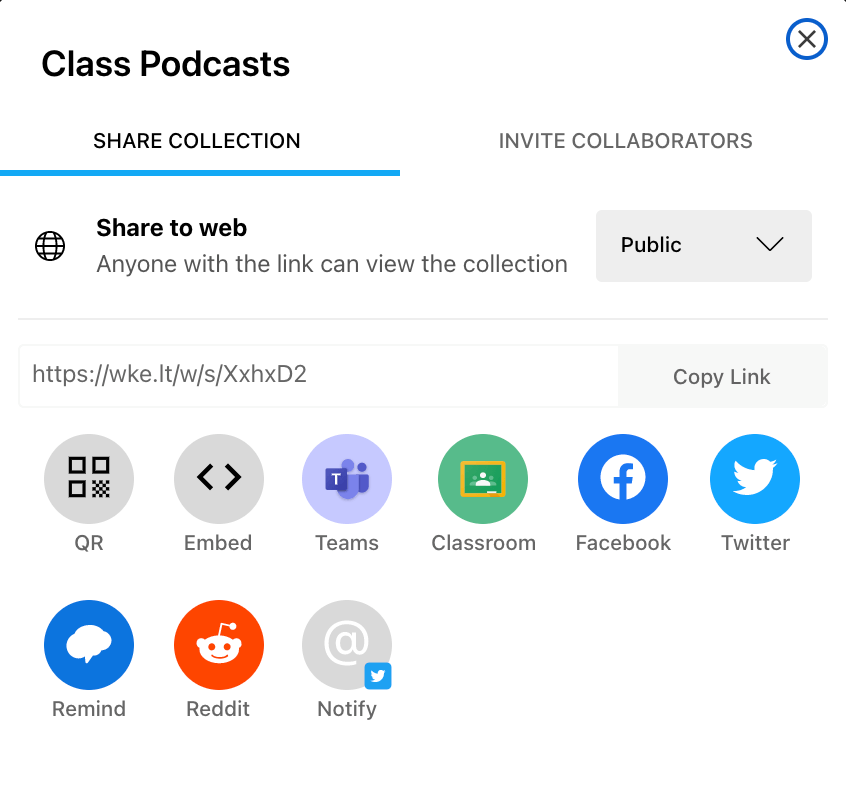This screenshot has width=846, height=794.
Task: Share the collection on Reddit
Action: click(219, 645)
